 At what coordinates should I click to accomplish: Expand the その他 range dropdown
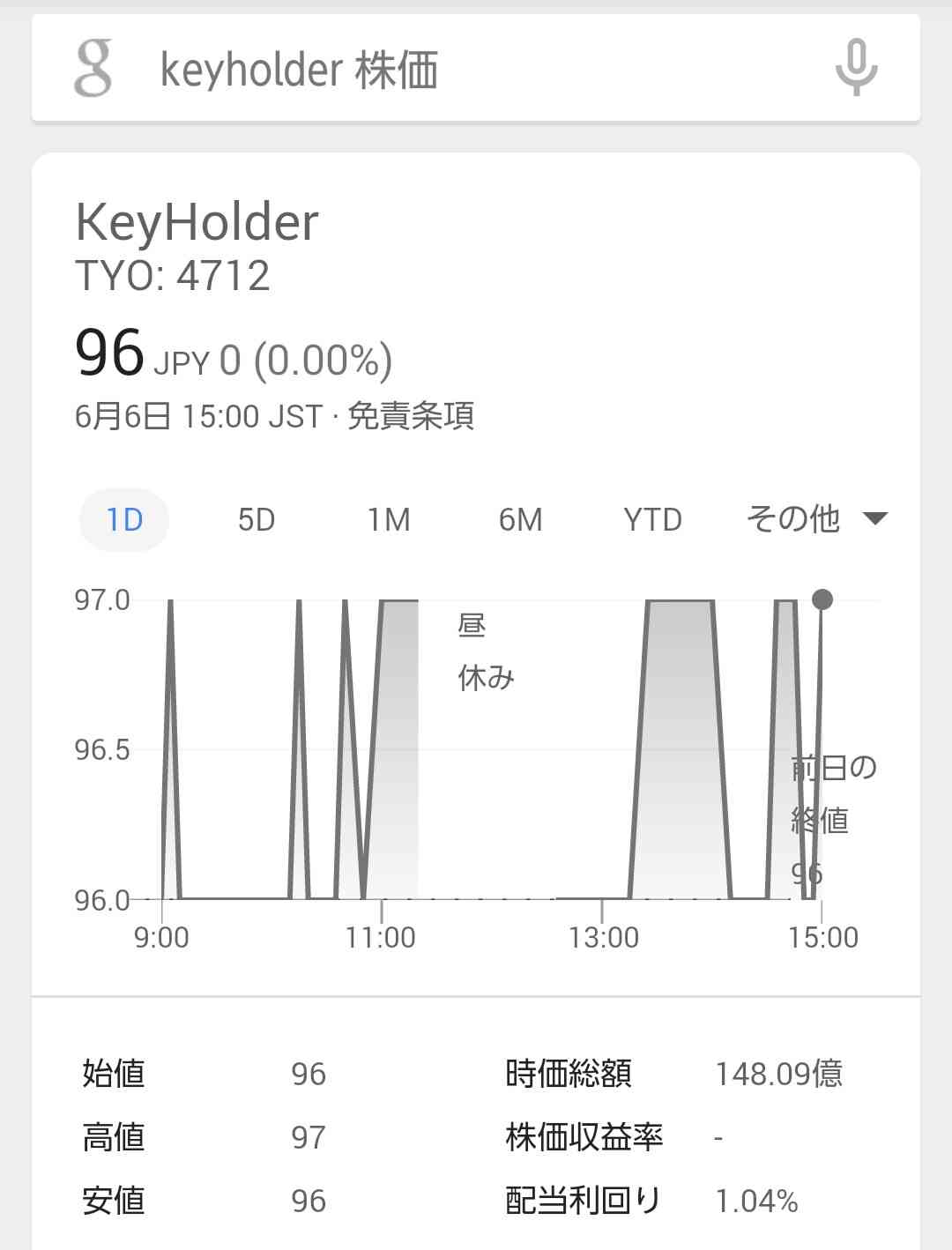tap(816, 518)
